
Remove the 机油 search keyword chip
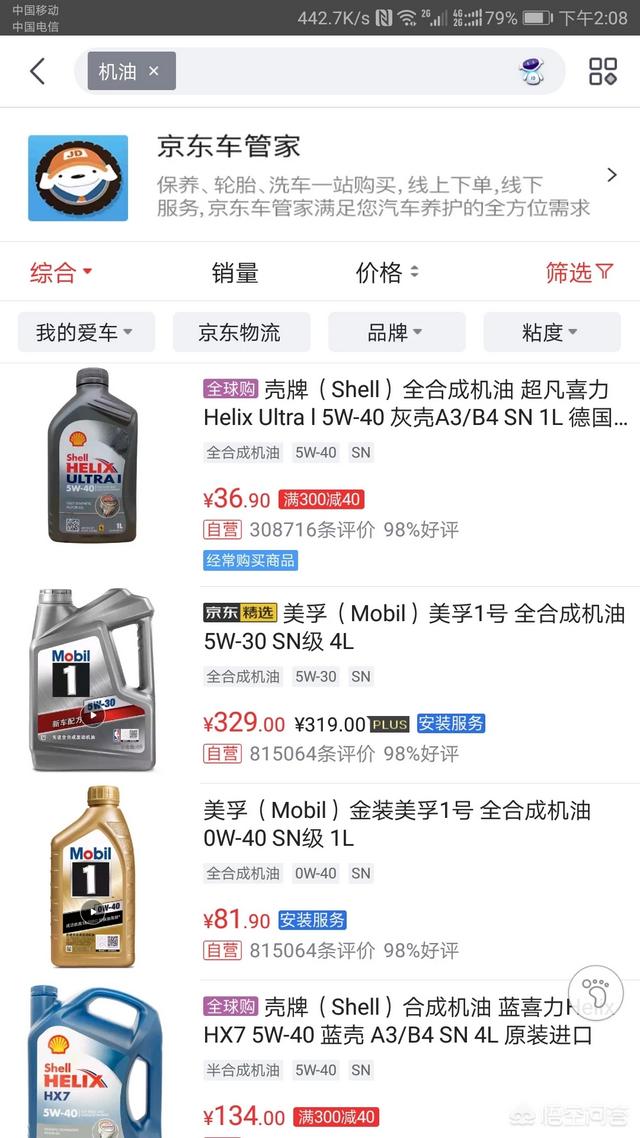(x=154, y=71)
